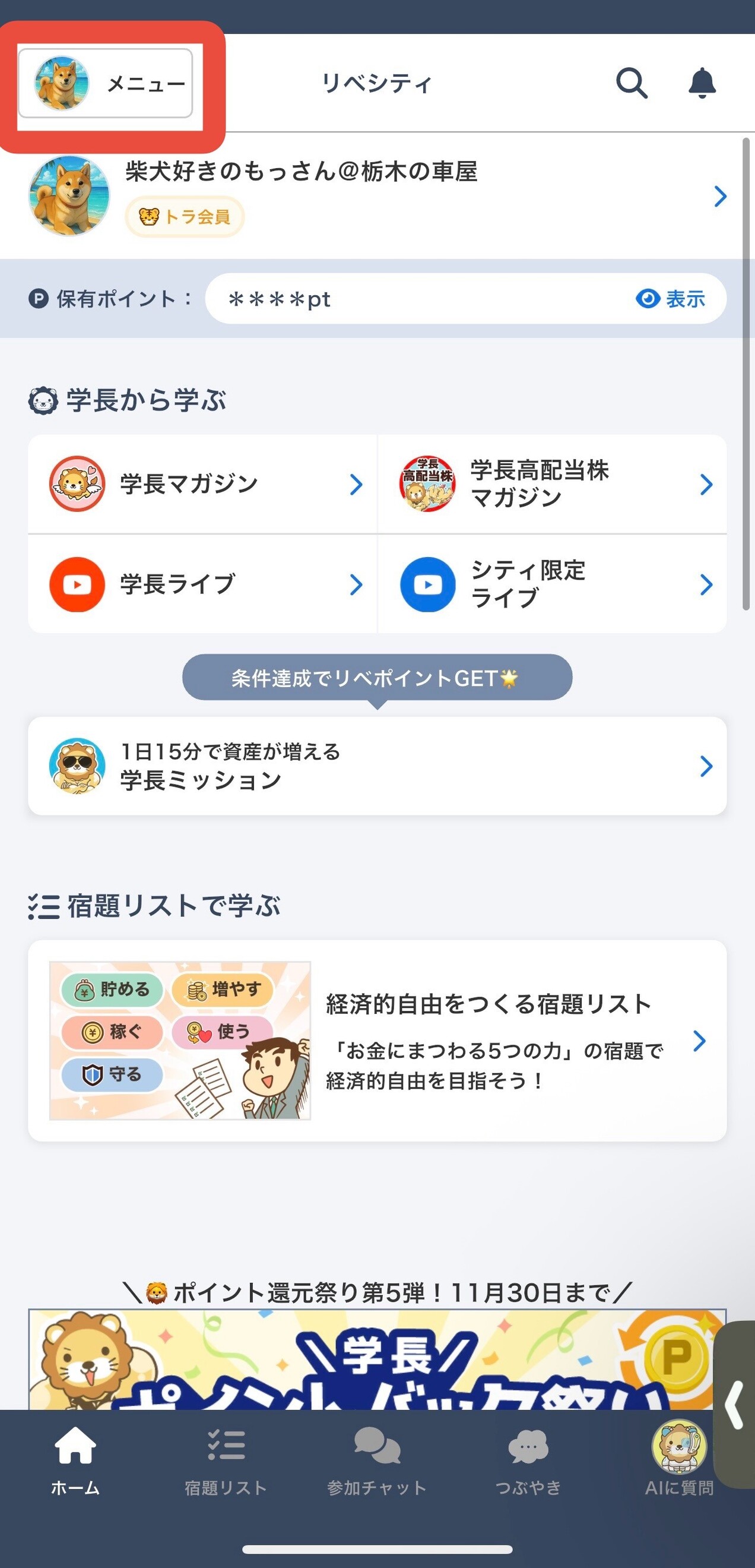Open 学長ライブ

202,584
